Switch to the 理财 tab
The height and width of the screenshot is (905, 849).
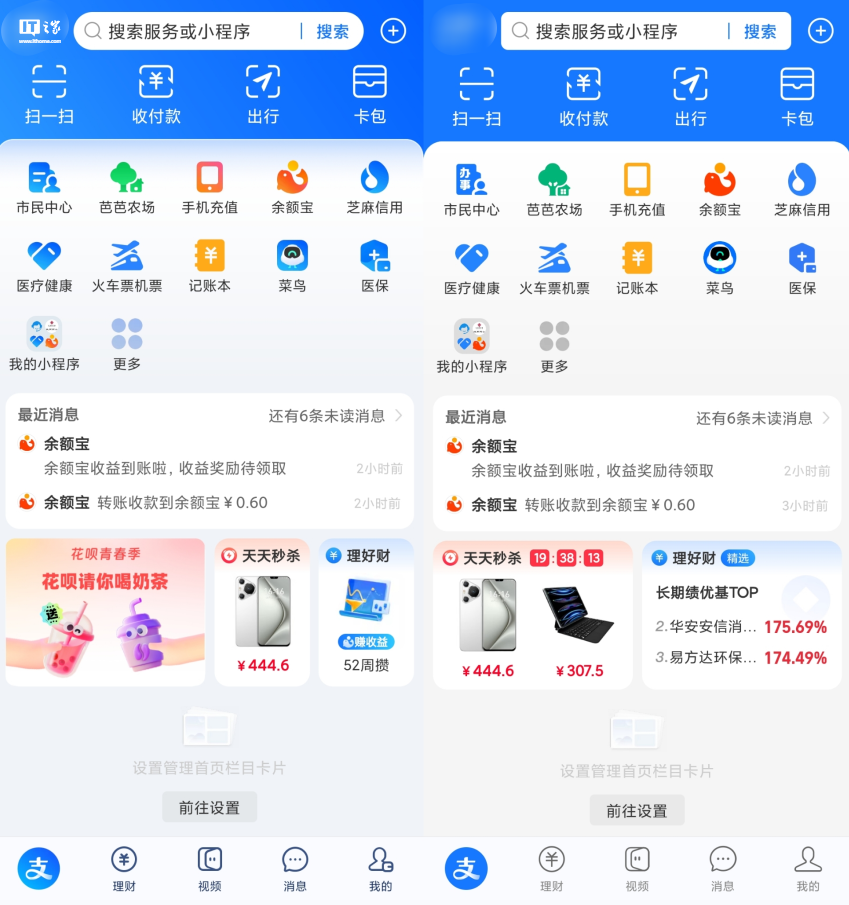123,868
